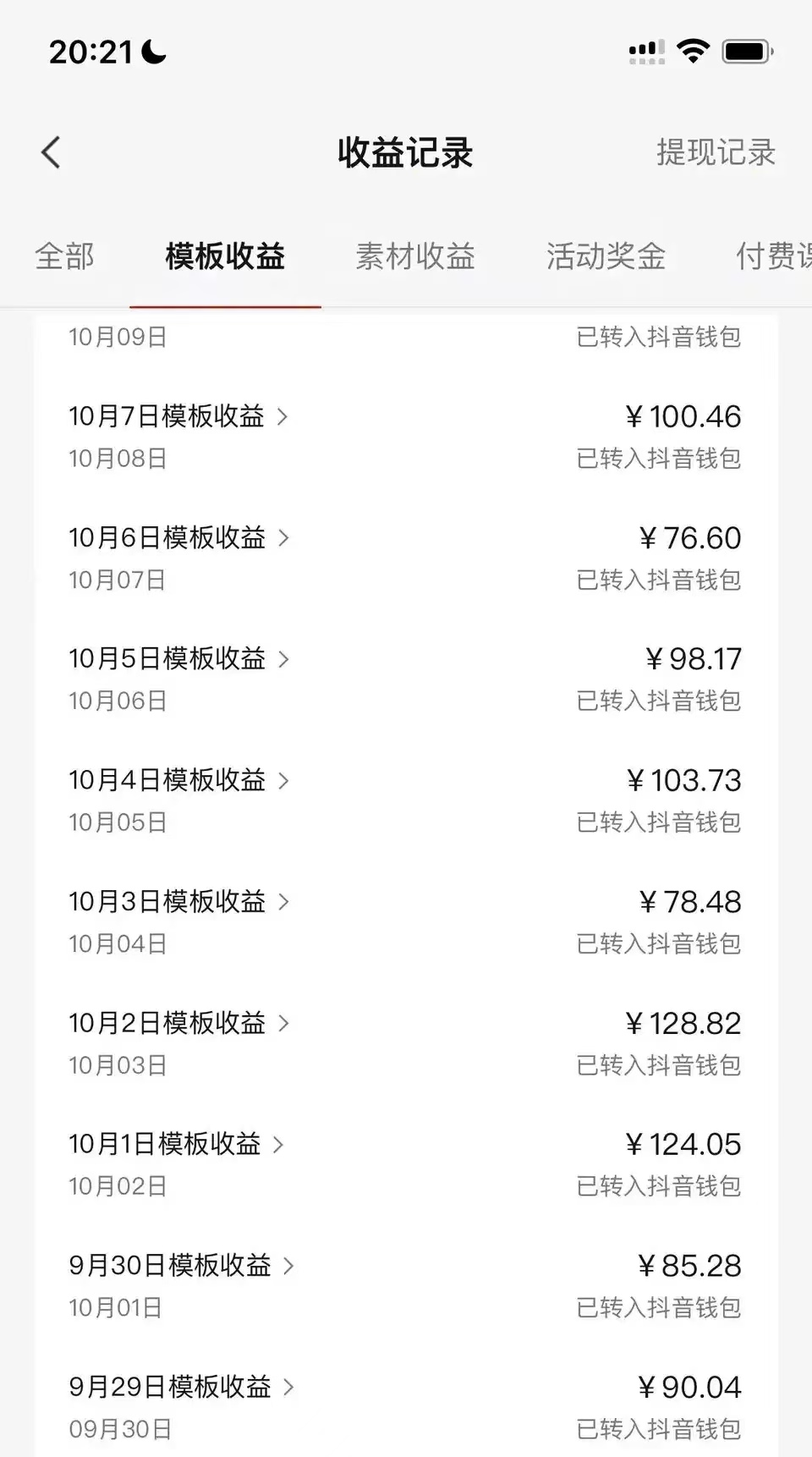Viewport: 812px width, 1457px height.
Task: Switch to the 素材收益 tab
Action: [x=415, y=256]
